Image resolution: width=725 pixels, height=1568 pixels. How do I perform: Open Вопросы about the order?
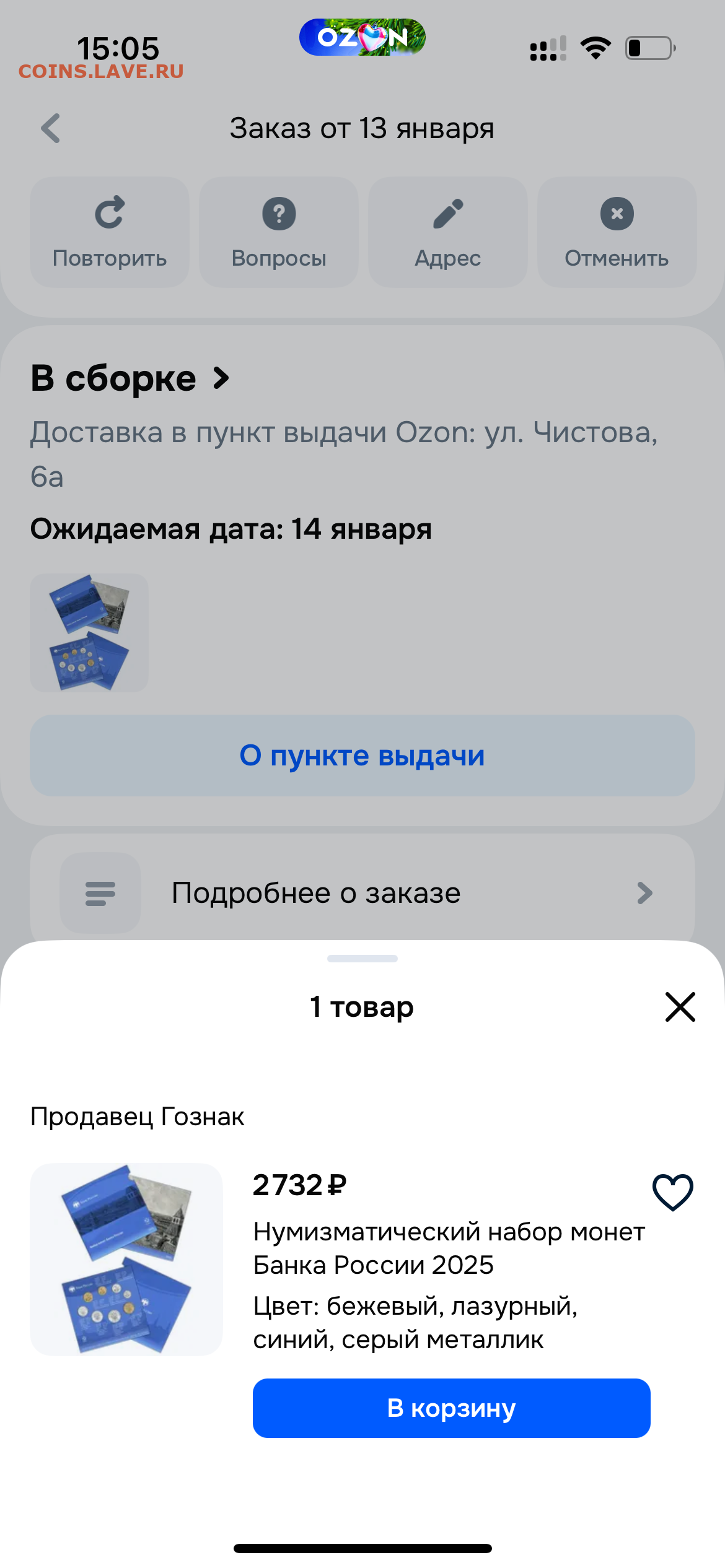tap(279, 232)
